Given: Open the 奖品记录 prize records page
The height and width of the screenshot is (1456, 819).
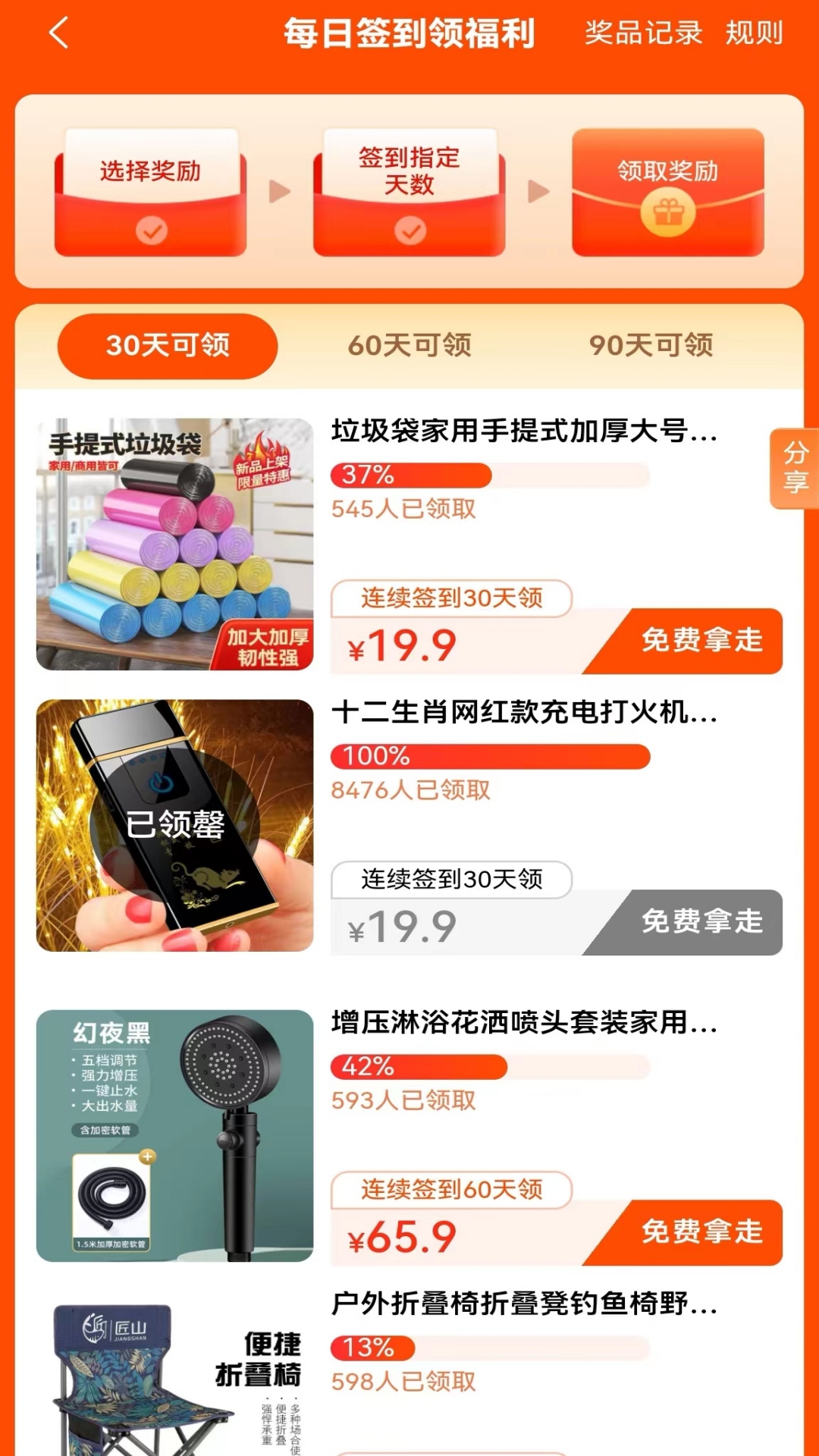Looking at the screenshot, I should click(x=642, y=34).
